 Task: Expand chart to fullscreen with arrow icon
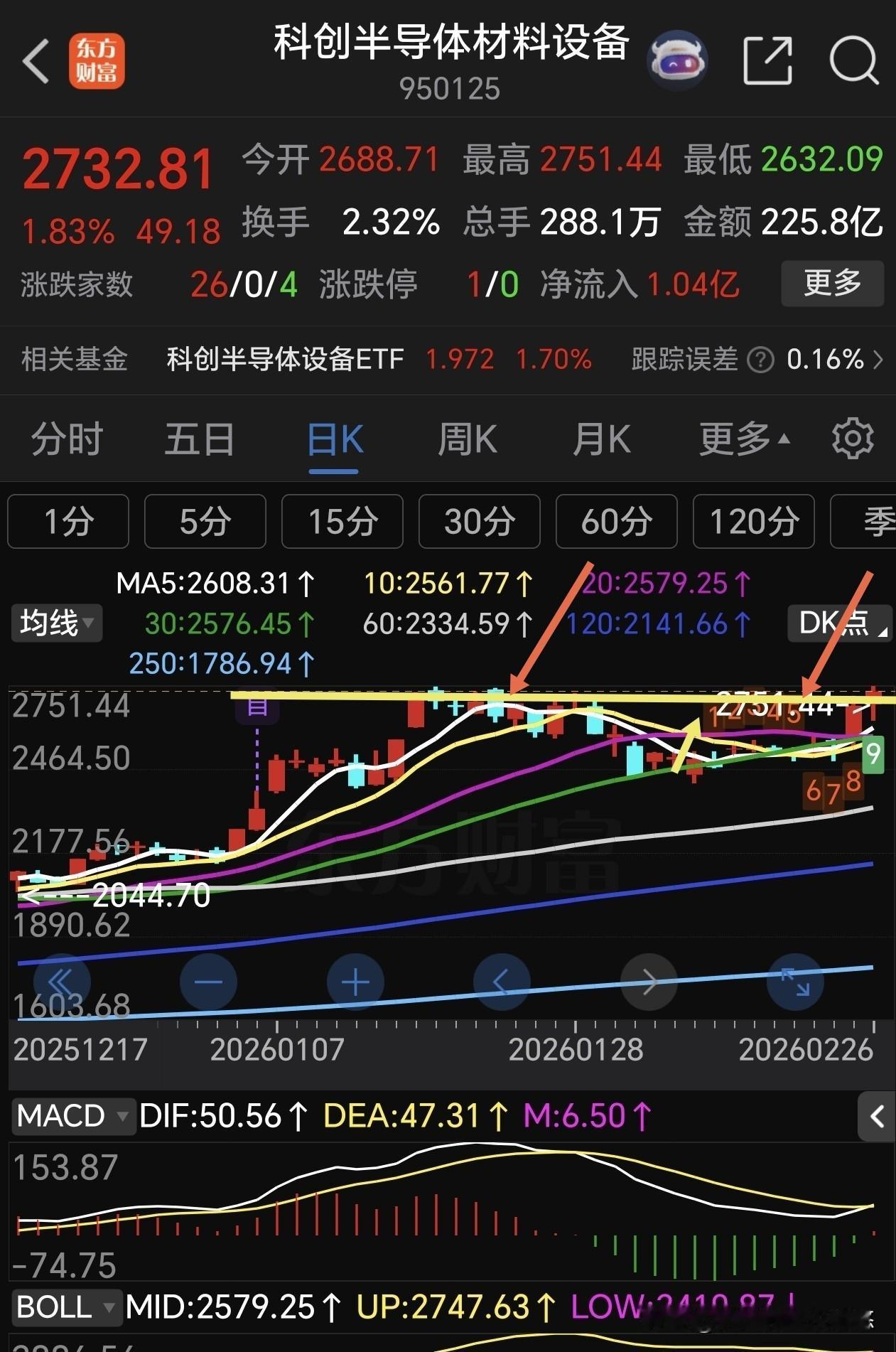[795, 982]
